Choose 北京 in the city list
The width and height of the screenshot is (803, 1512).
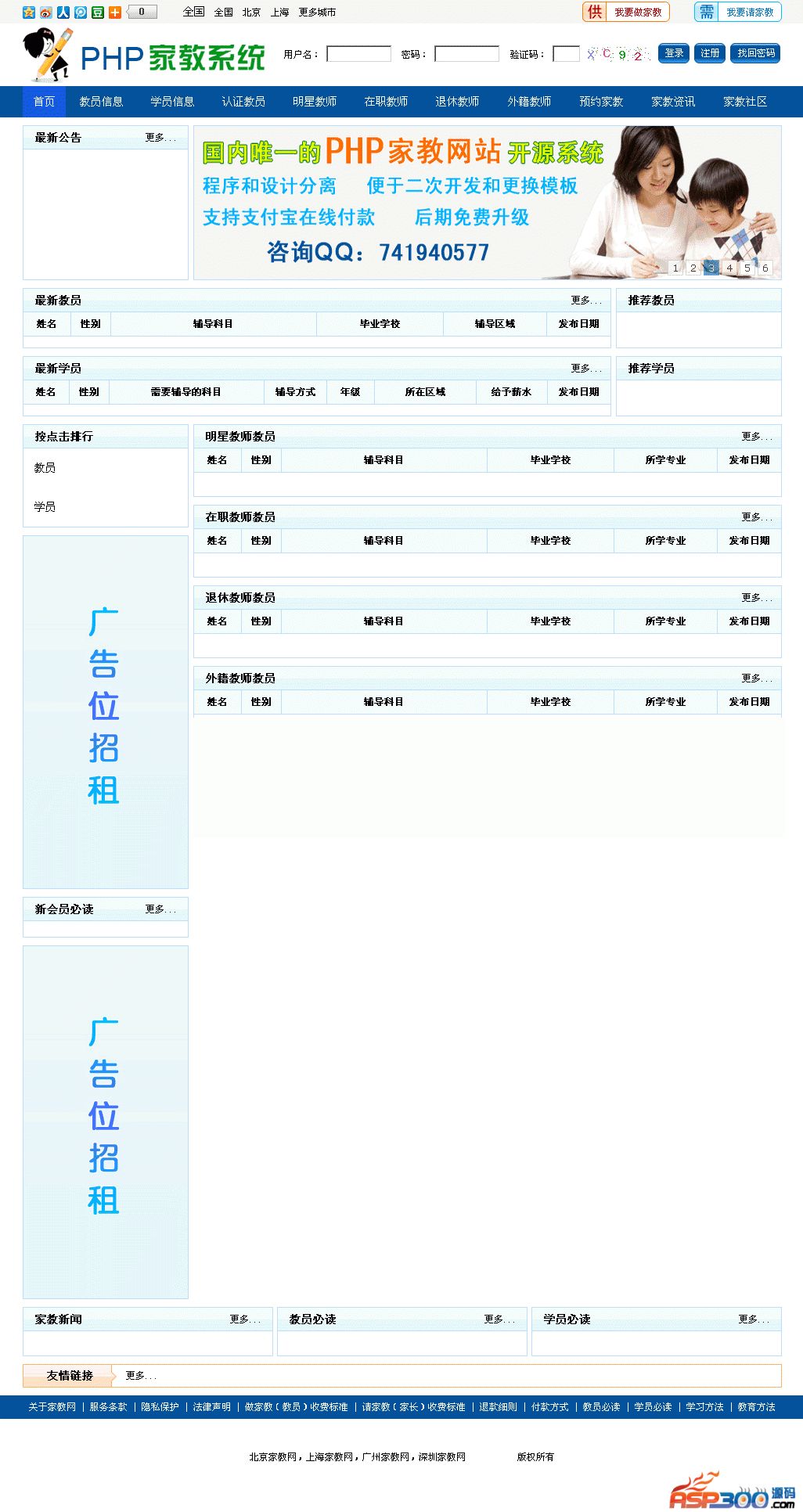point(251,13)
